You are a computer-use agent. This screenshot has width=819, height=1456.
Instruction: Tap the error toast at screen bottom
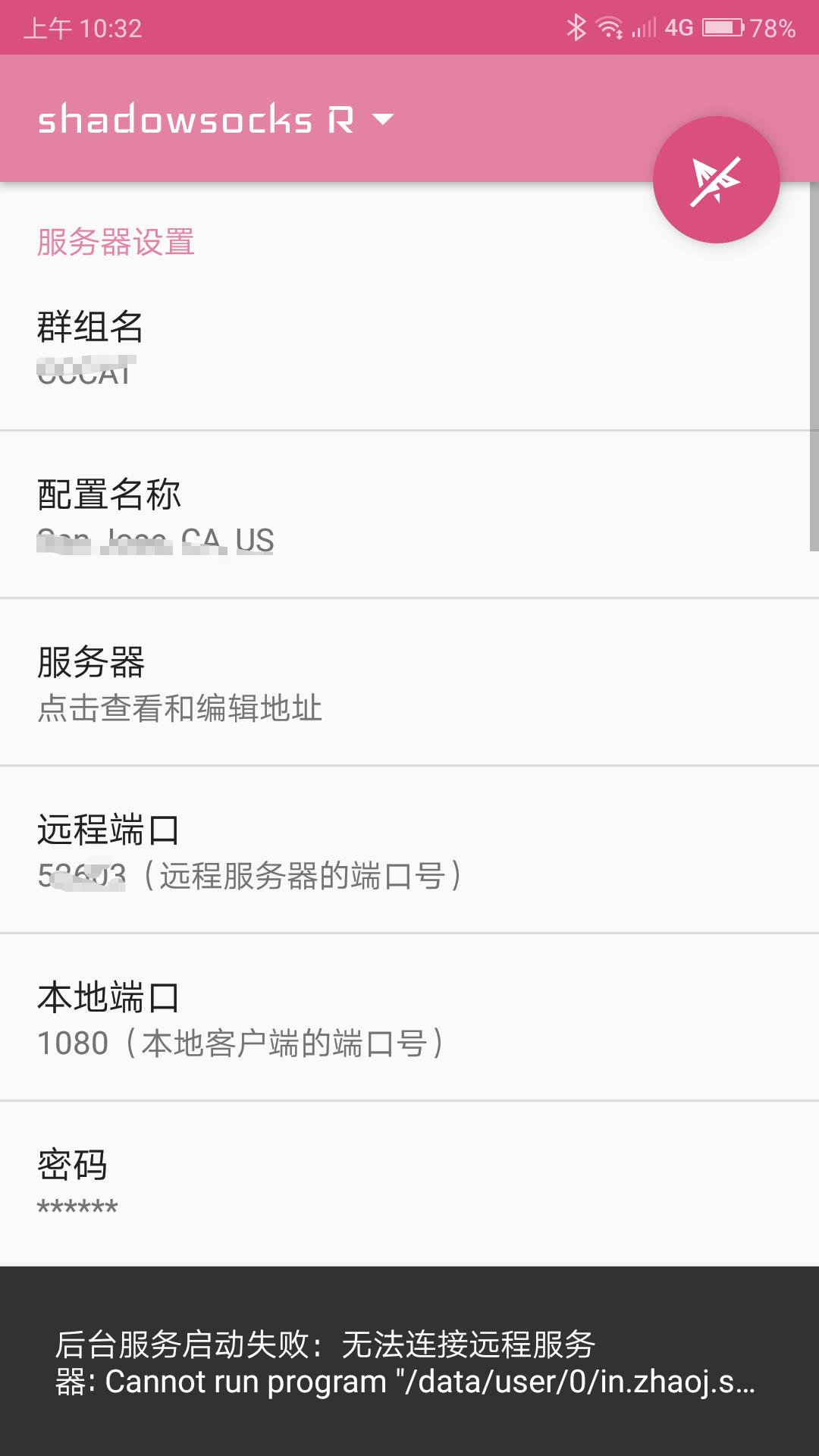(x=409, y=1357)
